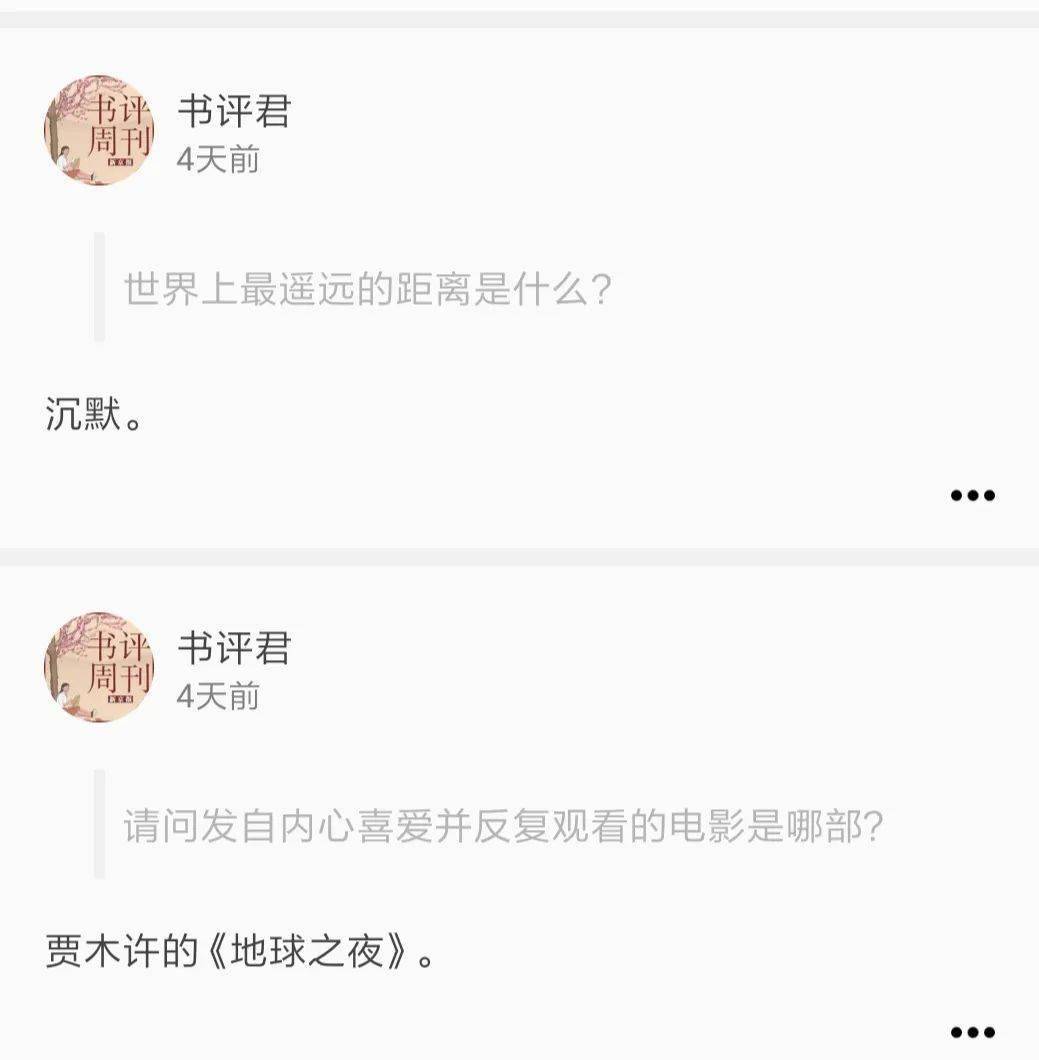
Task: Open more options under the 地球之夜 answer
Action: tap(972, 1032)
